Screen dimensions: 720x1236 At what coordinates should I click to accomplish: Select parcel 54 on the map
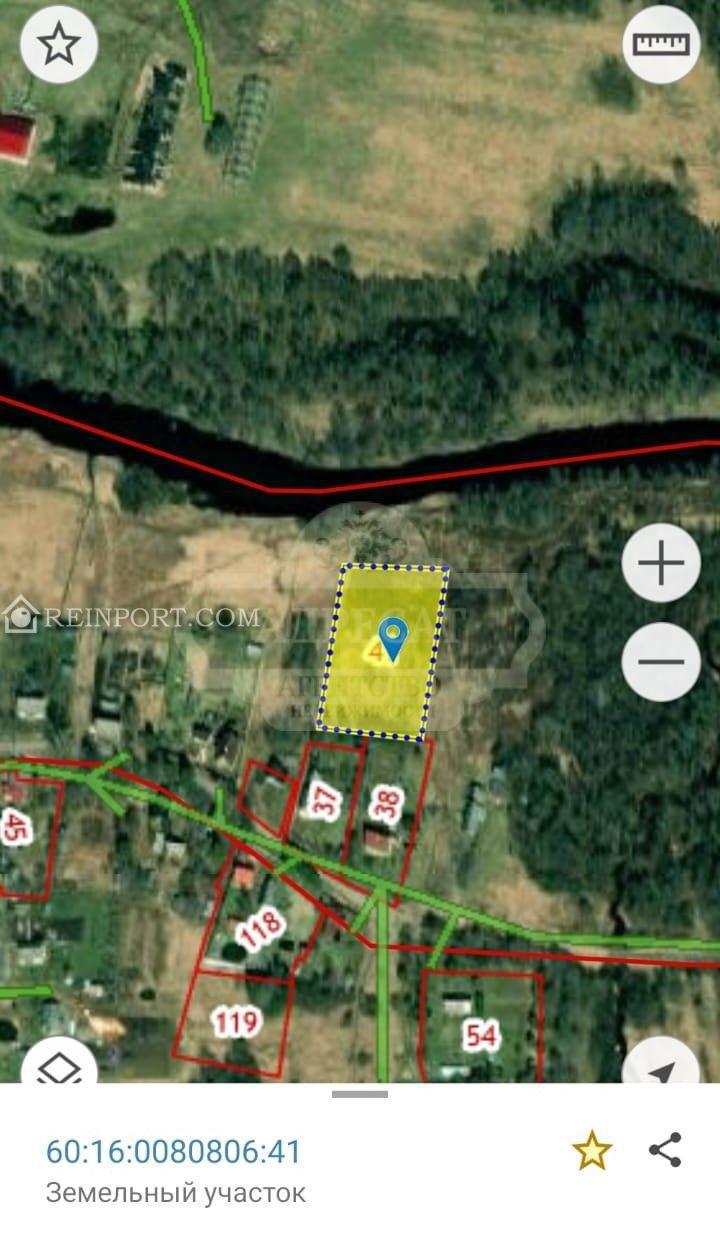coord(481,1034)
